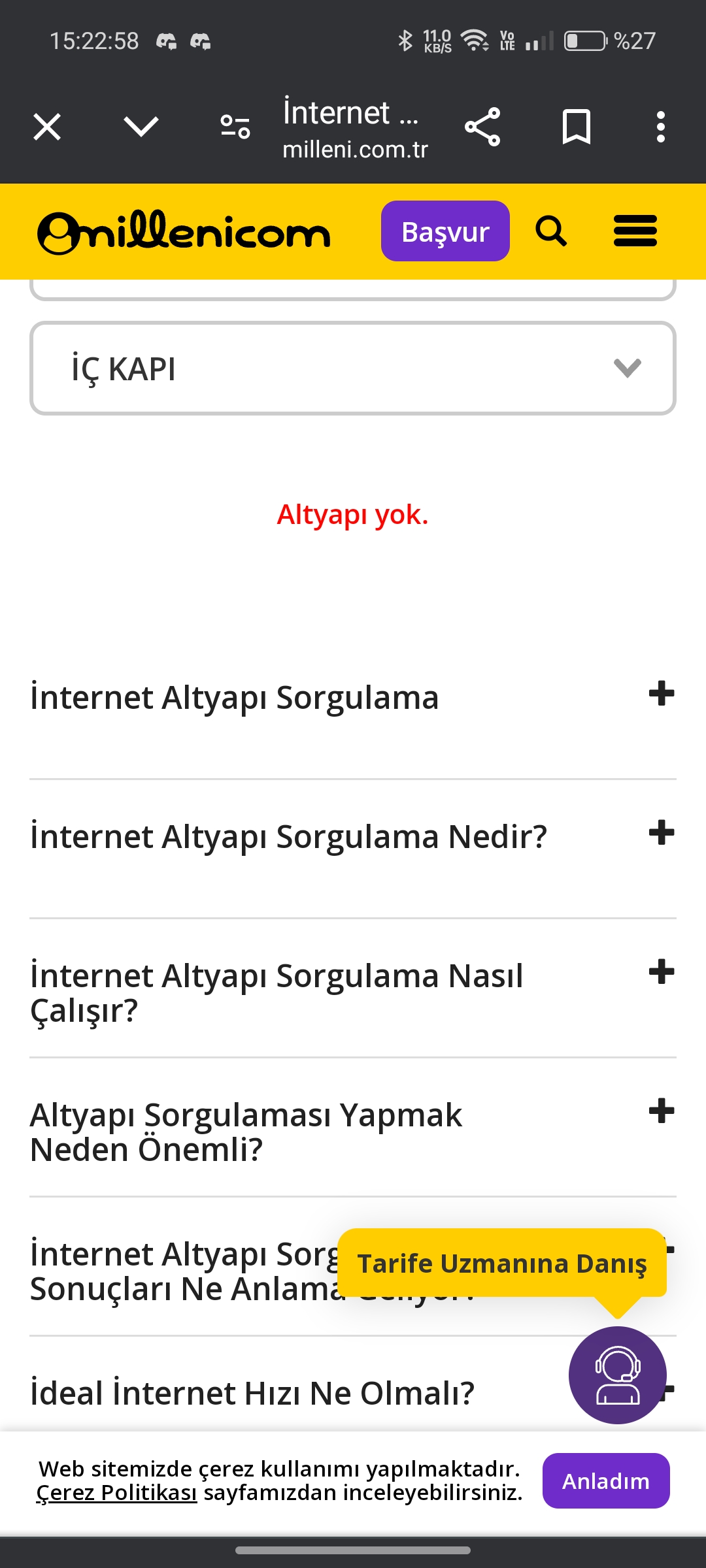Share this milleni.com.tr page

point(482,127)
